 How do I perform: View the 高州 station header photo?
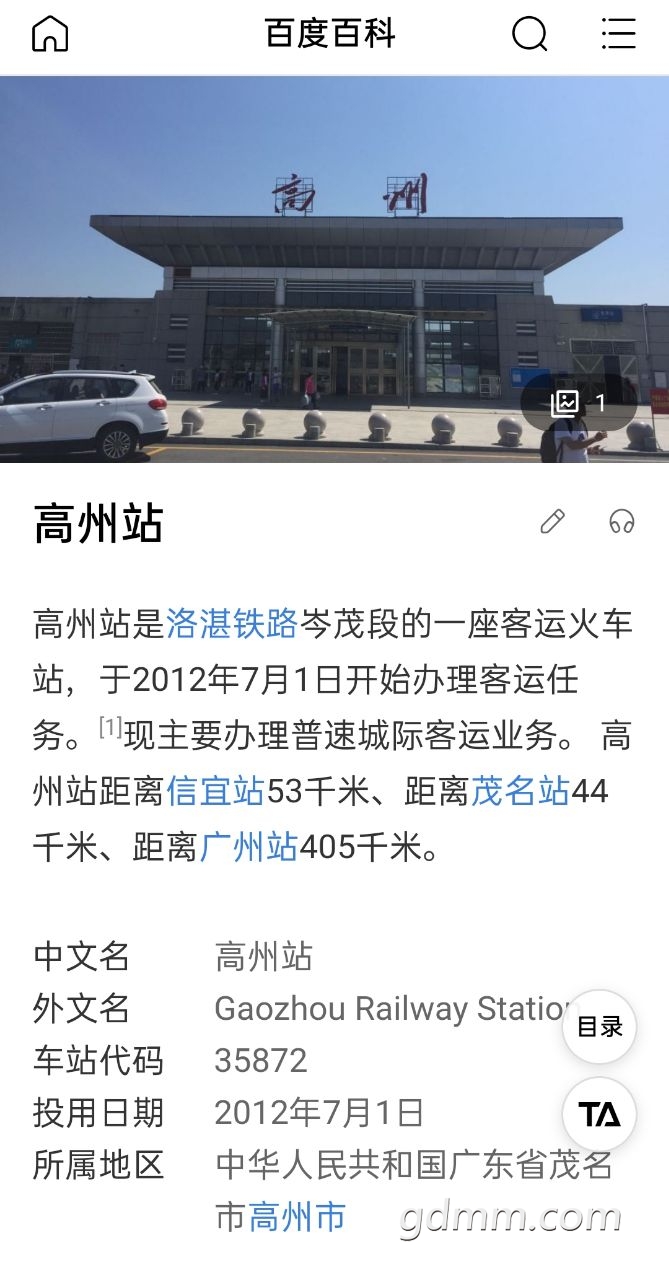334,270
